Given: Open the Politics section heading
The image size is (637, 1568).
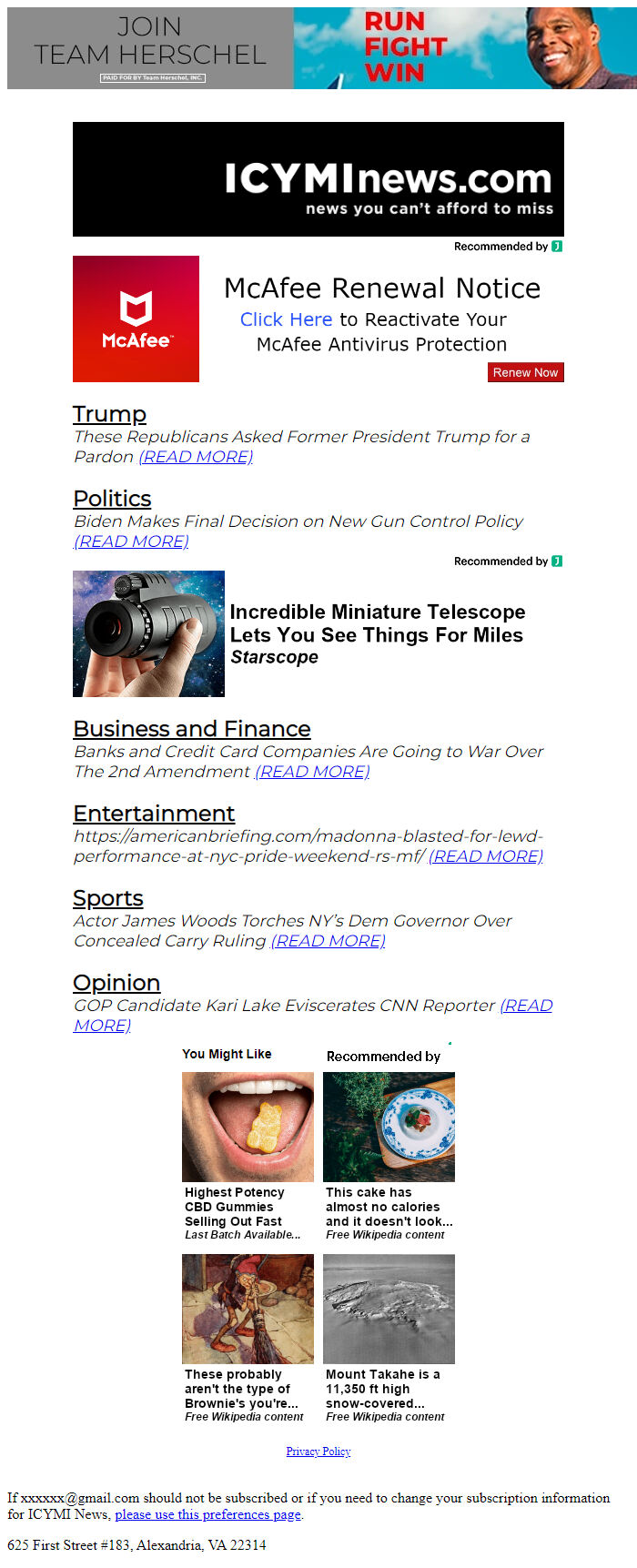Looking at the screenshot, I should pyautogui.click(x=112, y=499).
